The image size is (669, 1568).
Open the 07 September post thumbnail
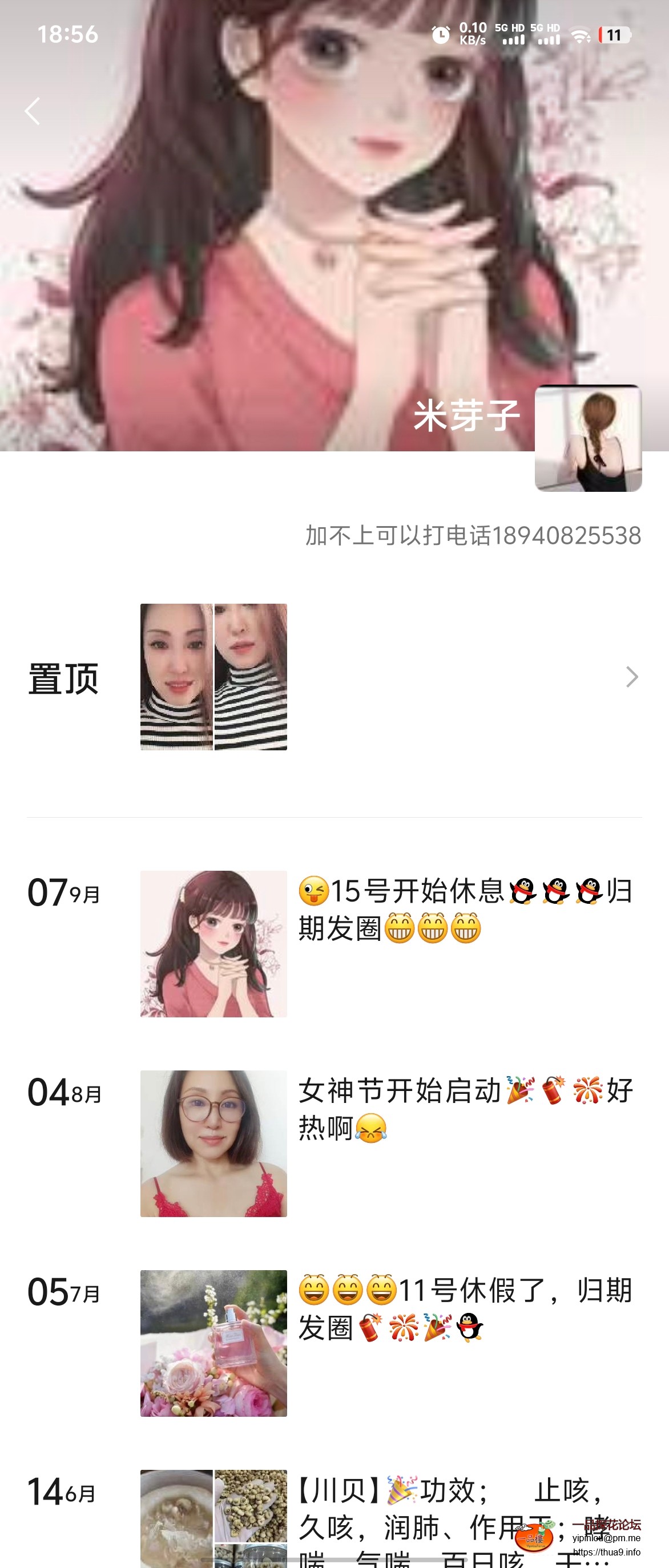coord(213,943)
